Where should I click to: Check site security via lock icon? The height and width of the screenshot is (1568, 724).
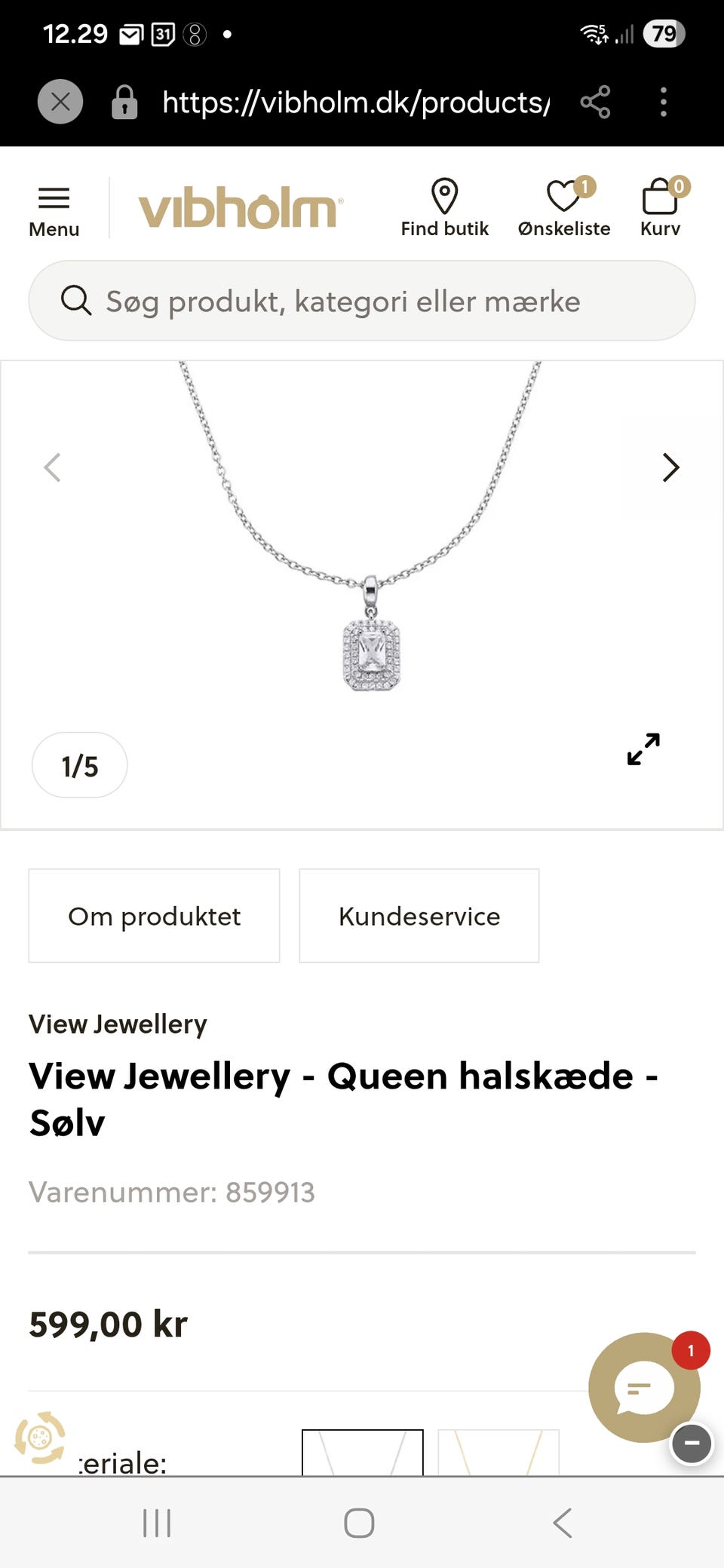123,103
